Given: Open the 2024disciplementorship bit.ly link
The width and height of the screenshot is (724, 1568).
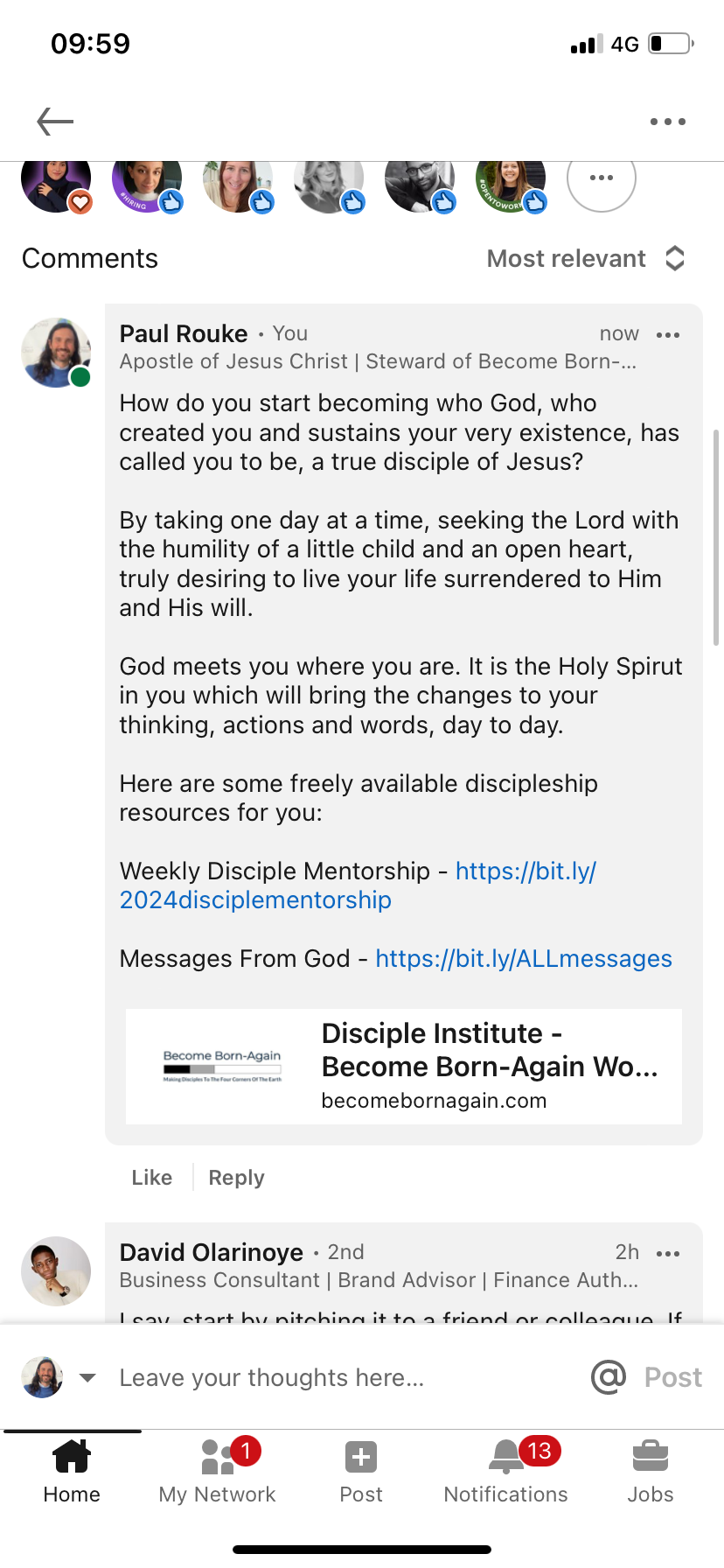Looking at the screenshot, I should pos(255,900).
